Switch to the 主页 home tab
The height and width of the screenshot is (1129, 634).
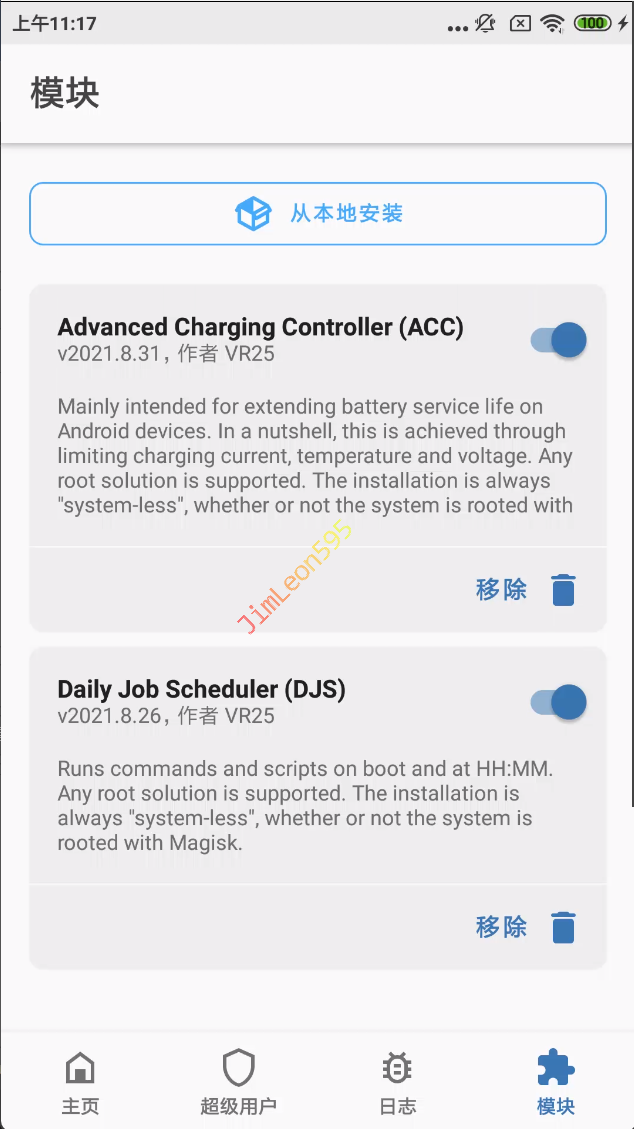[x=80, y=1082]
